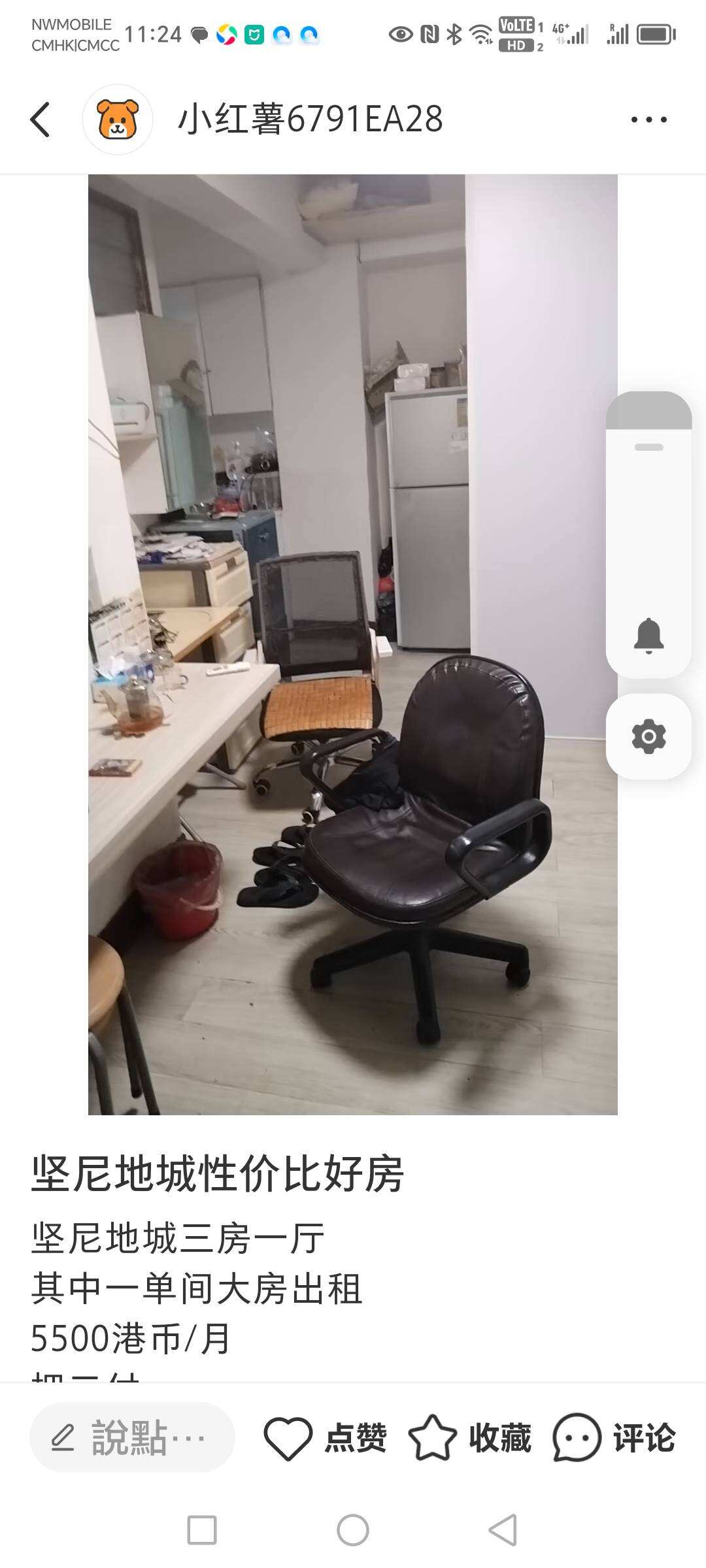
Task: Open the floating gear settings
Action: pos(648,736)
